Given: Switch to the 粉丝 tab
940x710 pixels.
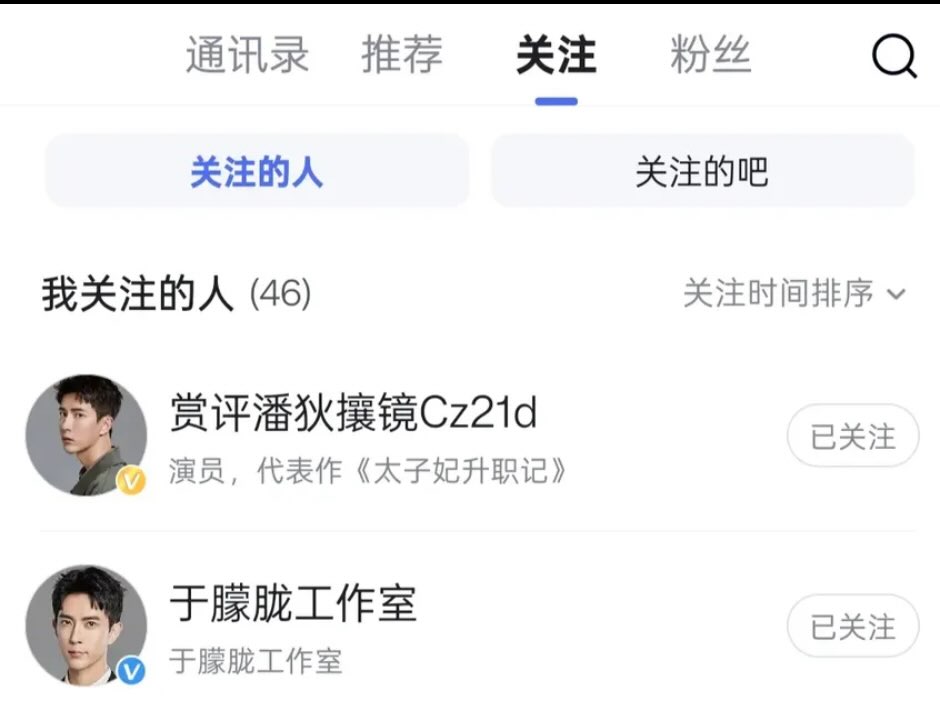Looking at the screenshot, I should pyautogui.click(x=710, y=56).
